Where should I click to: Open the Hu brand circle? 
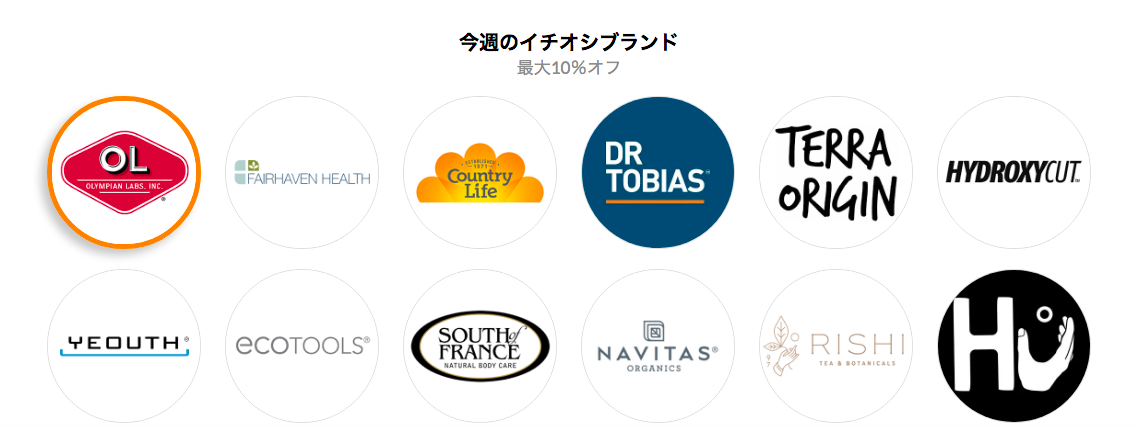point(1013,345)
